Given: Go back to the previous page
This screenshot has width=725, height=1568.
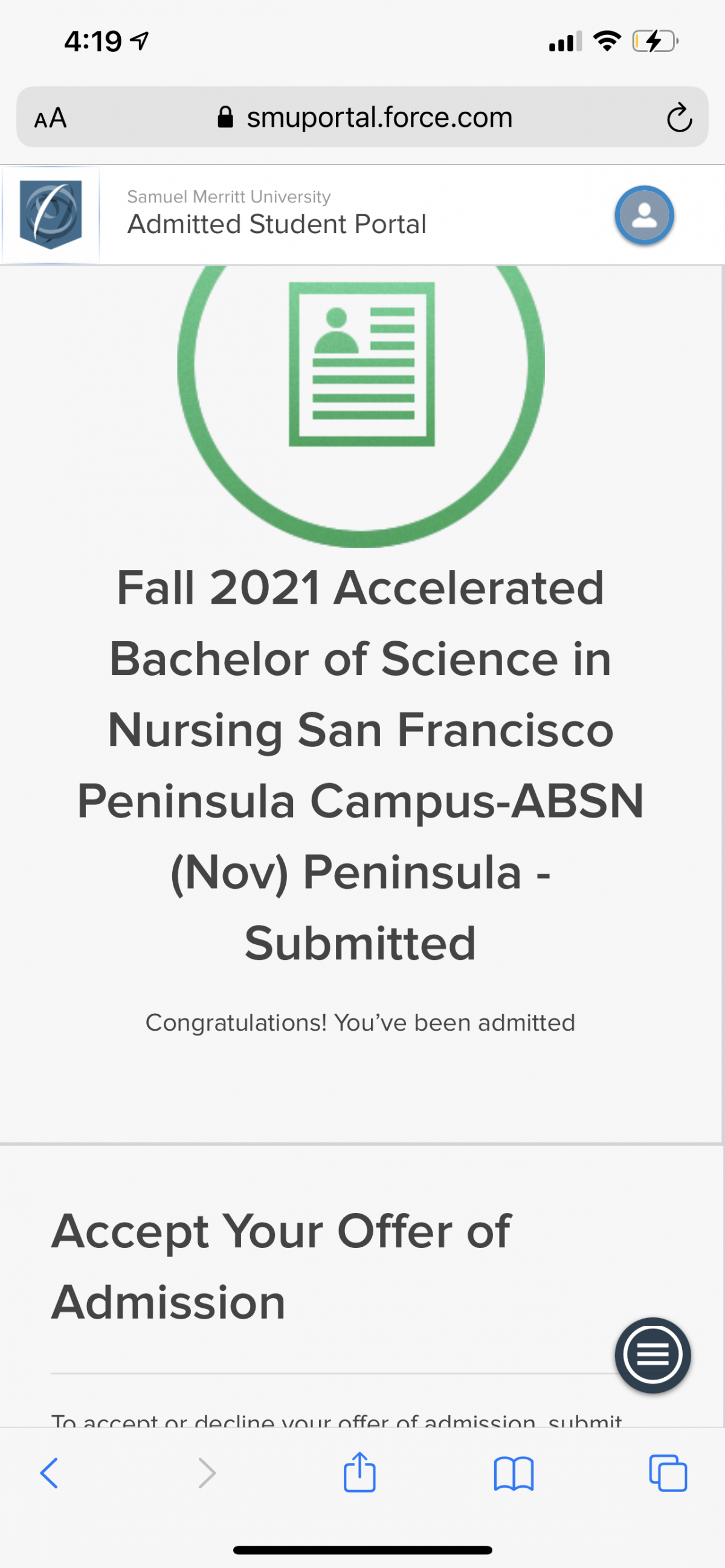Looking at the screenshot, I should pos(50,1473).
